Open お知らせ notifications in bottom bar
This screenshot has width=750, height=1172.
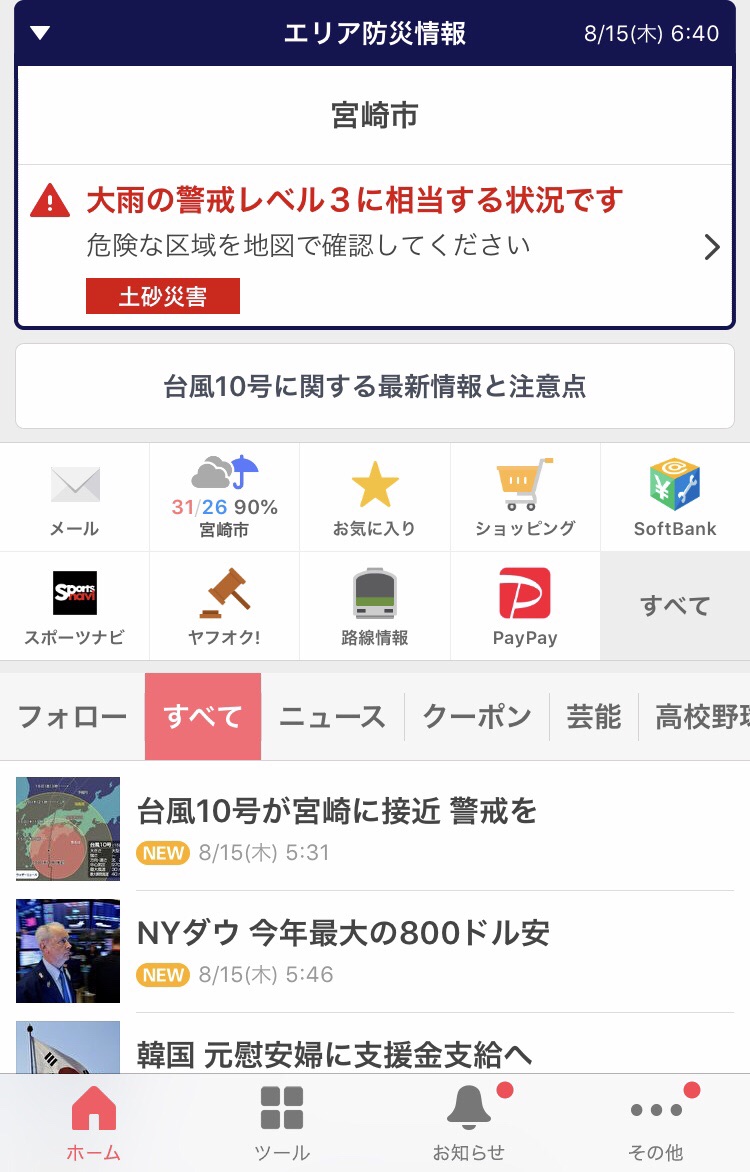point(468,1122)
